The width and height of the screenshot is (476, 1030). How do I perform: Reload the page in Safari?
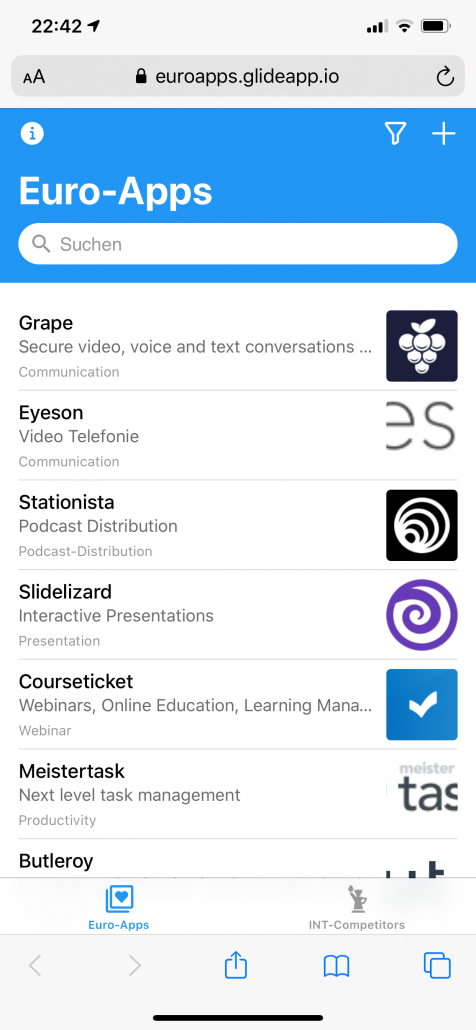(x=444, y=78)
